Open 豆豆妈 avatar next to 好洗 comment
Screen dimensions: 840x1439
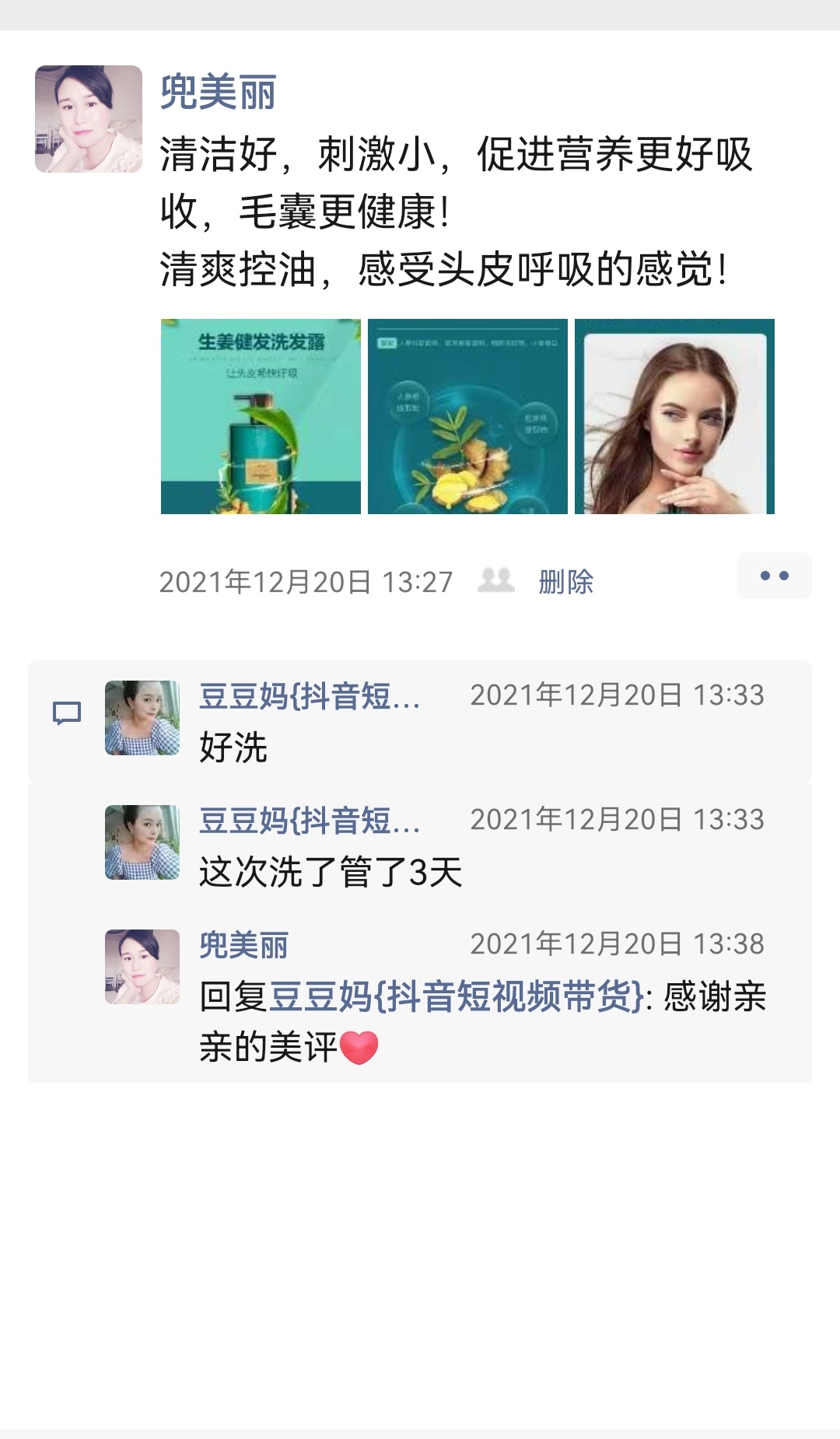[x=142, y=718]
